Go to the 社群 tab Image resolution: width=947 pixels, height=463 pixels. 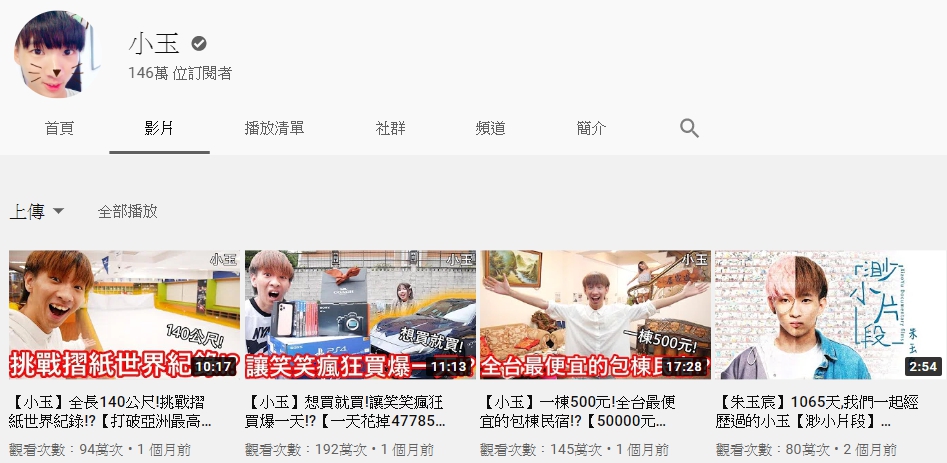point(390,128)
